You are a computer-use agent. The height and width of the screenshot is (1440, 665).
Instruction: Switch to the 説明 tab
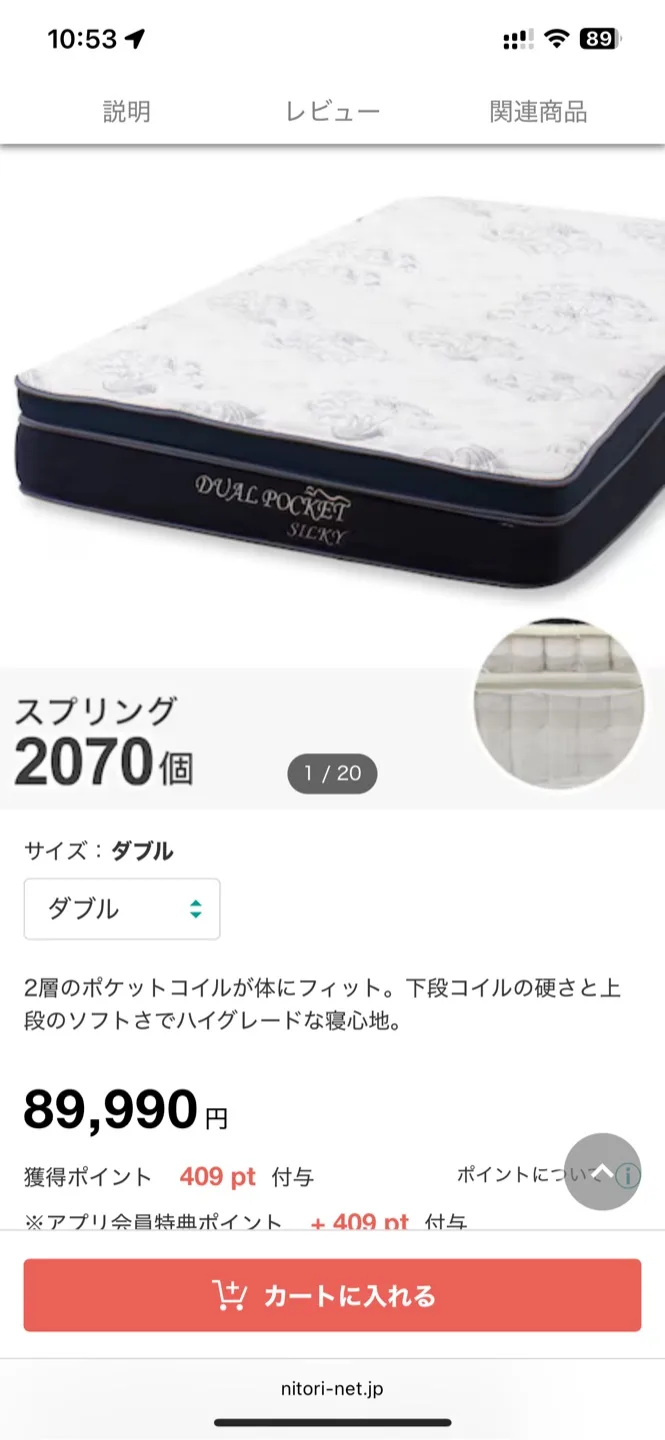[x=127, y=111]
